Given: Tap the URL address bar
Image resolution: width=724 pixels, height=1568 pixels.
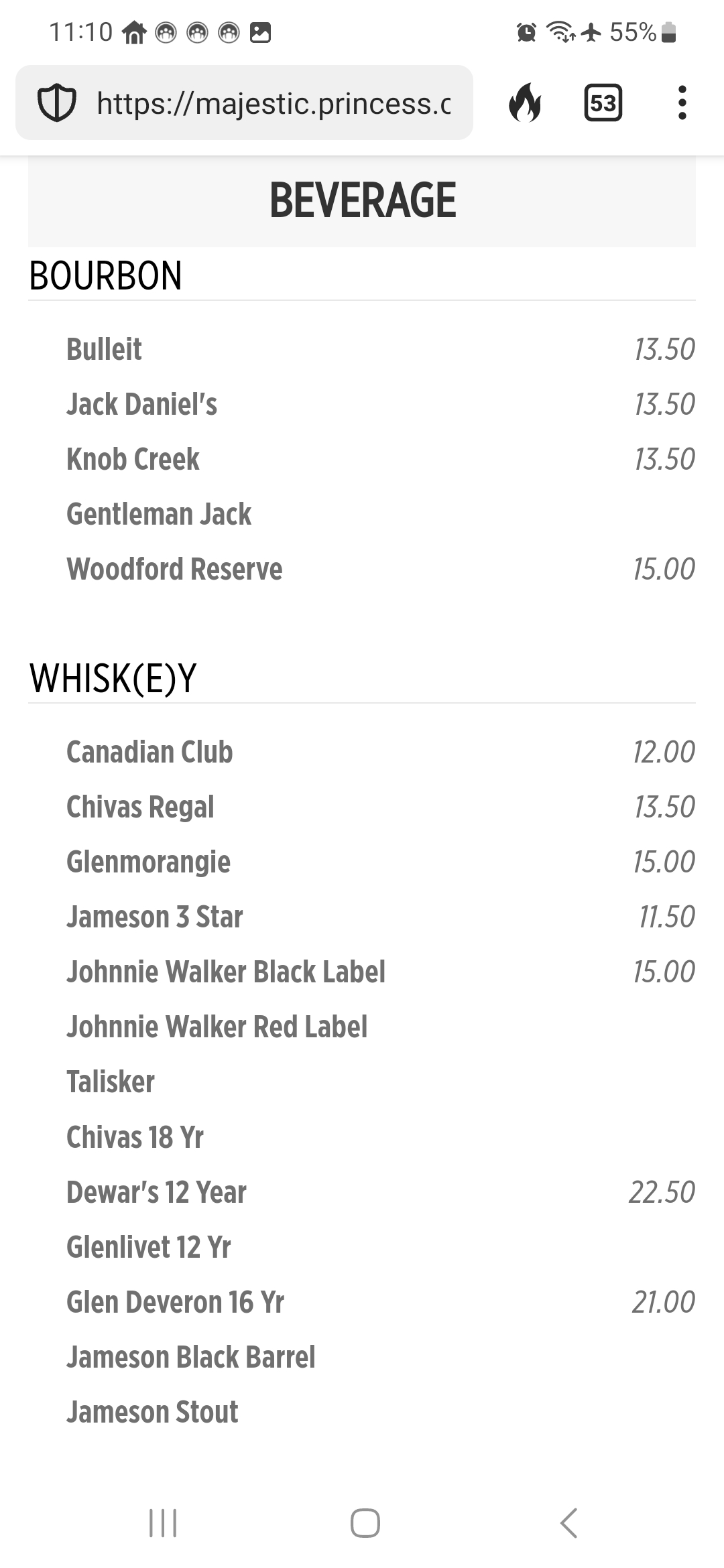Looking at the screenshot, I should (244, 103).
